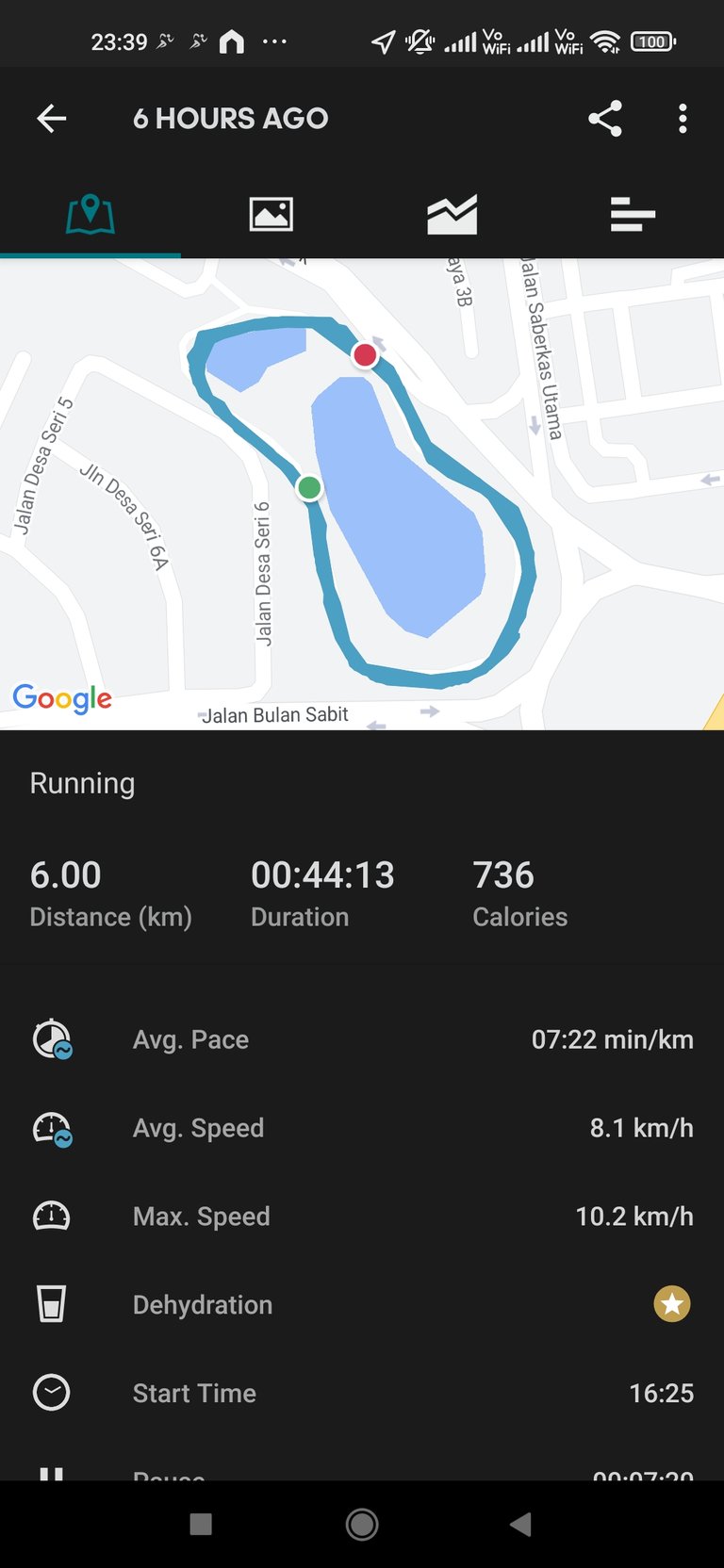Switch to the photos tab
This screenshot has width=724, height=1568.
click(271, 215)
